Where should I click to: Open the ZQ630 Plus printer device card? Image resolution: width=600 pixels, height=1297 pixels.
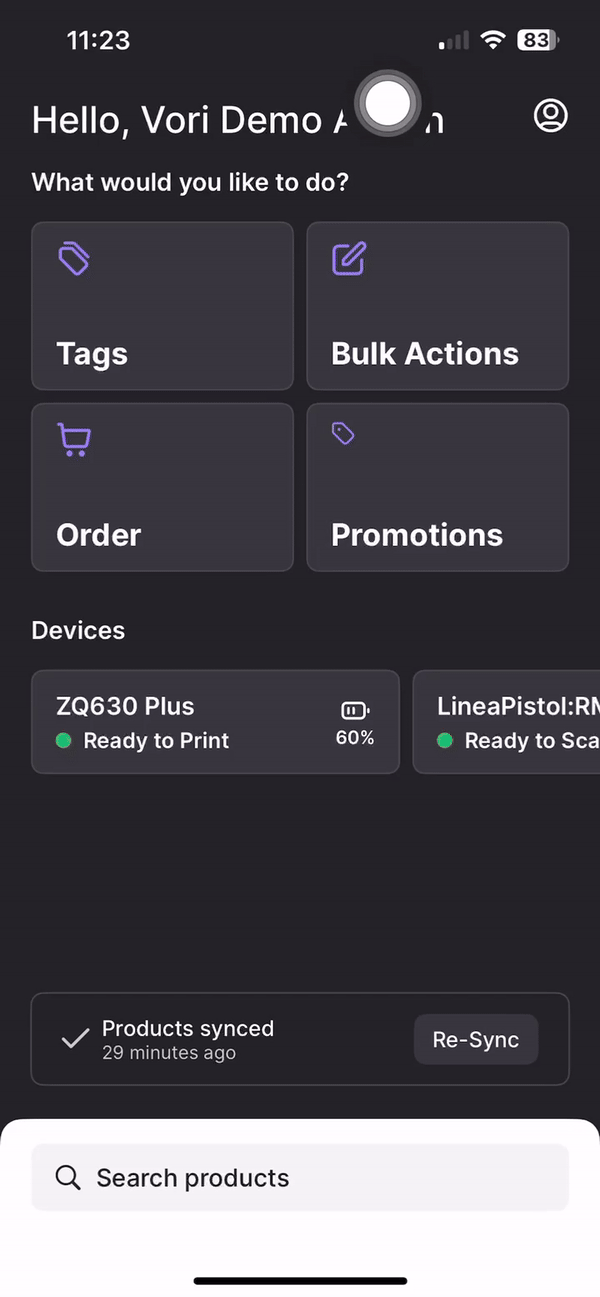click(x=215, y=722)
